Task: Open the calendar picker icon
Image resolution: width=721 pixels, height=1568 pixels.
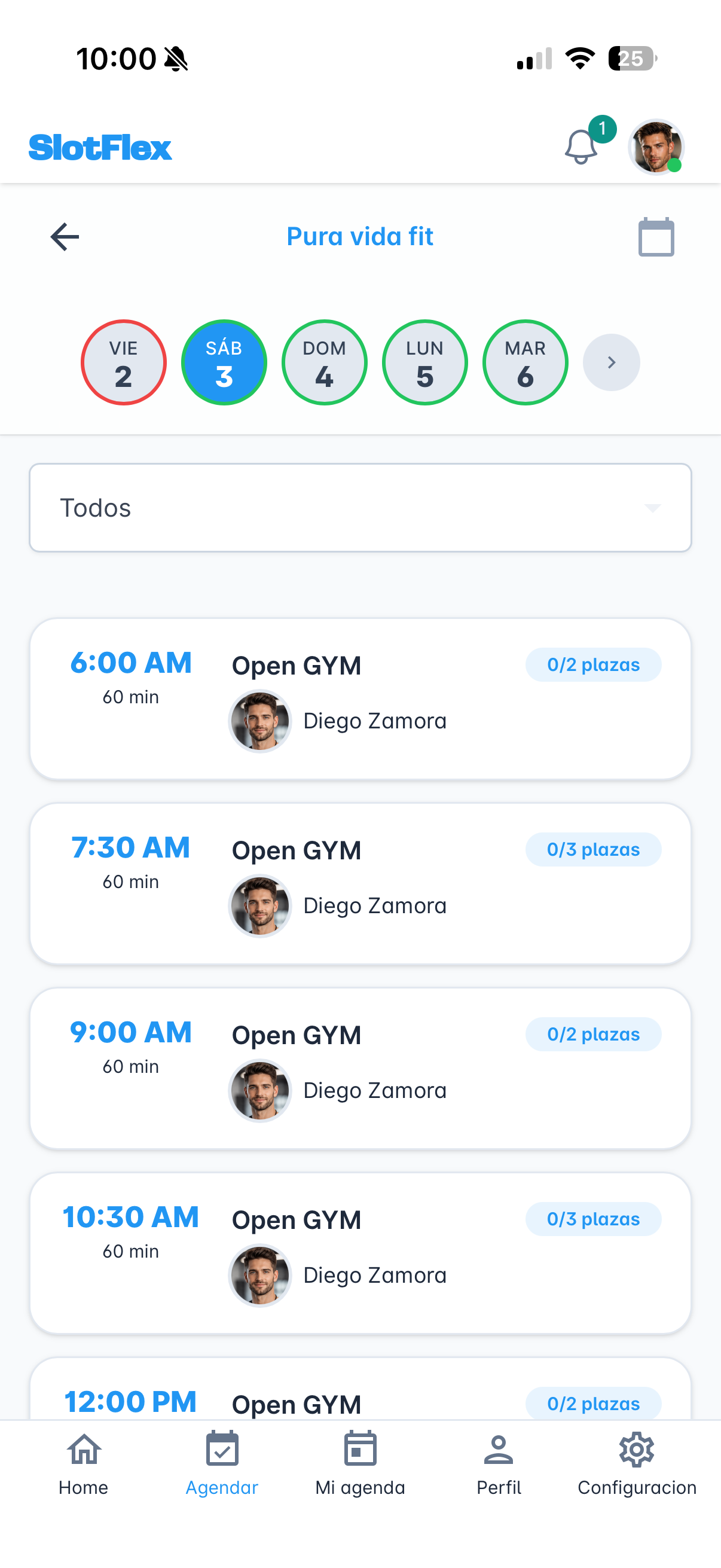Action: pyautogui.click(x=656, y=237)
